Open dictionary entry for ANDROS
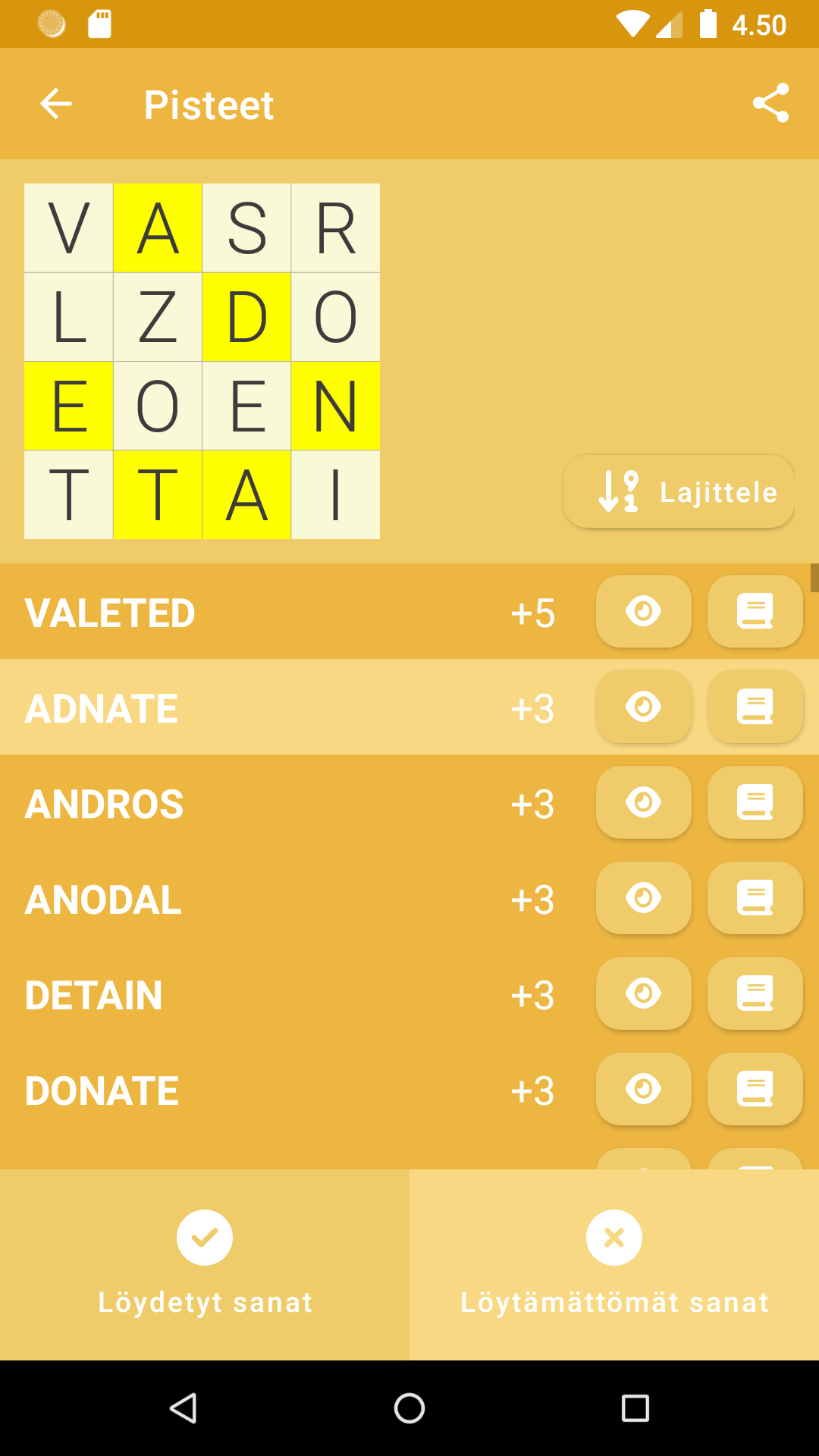 pyautogui.click(x=755, y=802)
